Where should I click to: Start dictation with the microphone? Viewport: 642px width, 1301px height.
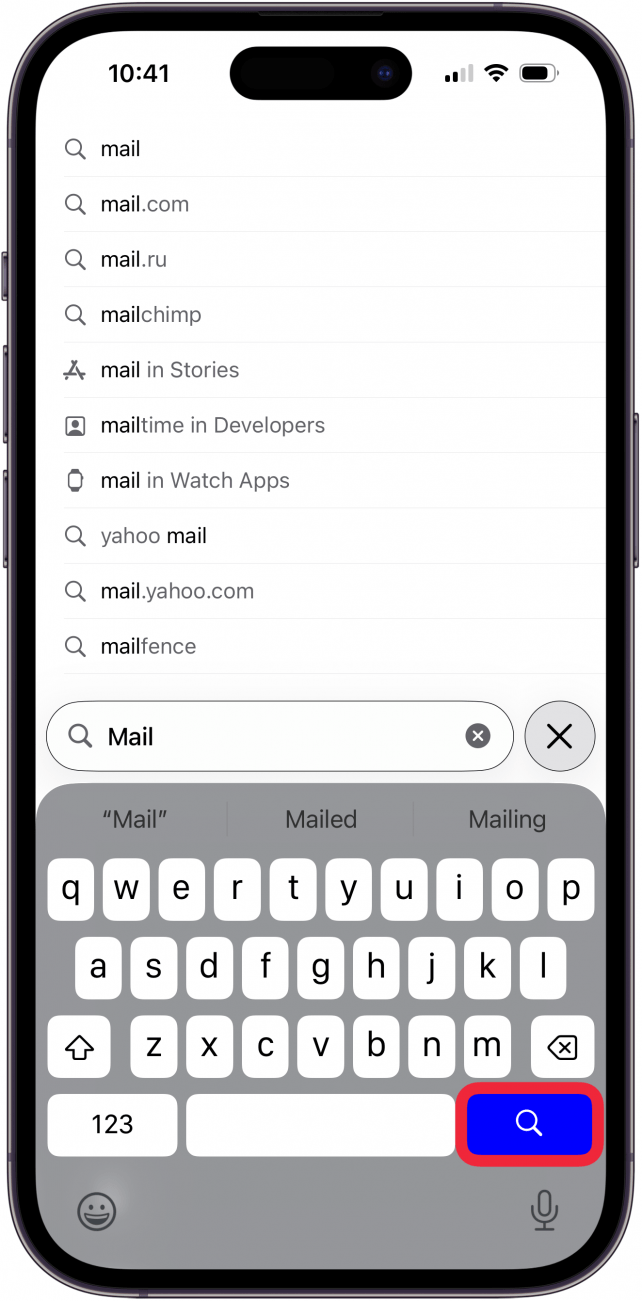point(544,1212)
